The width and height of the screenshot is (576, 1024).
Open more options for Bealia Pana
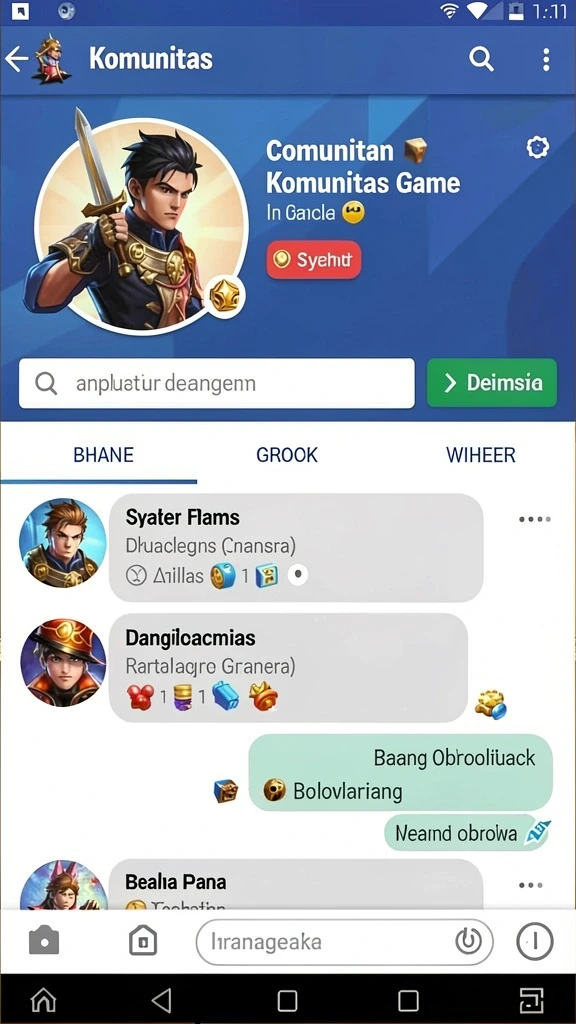pyautogui.click(x=530, y=886)
